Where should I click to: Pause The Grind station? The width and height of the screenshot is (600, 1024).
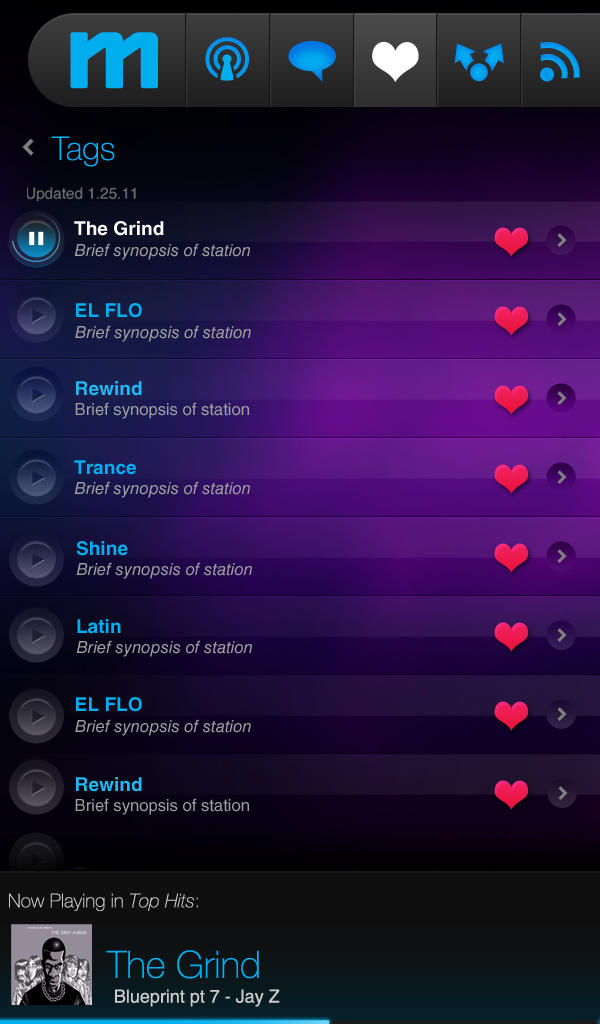click(36, 239)
